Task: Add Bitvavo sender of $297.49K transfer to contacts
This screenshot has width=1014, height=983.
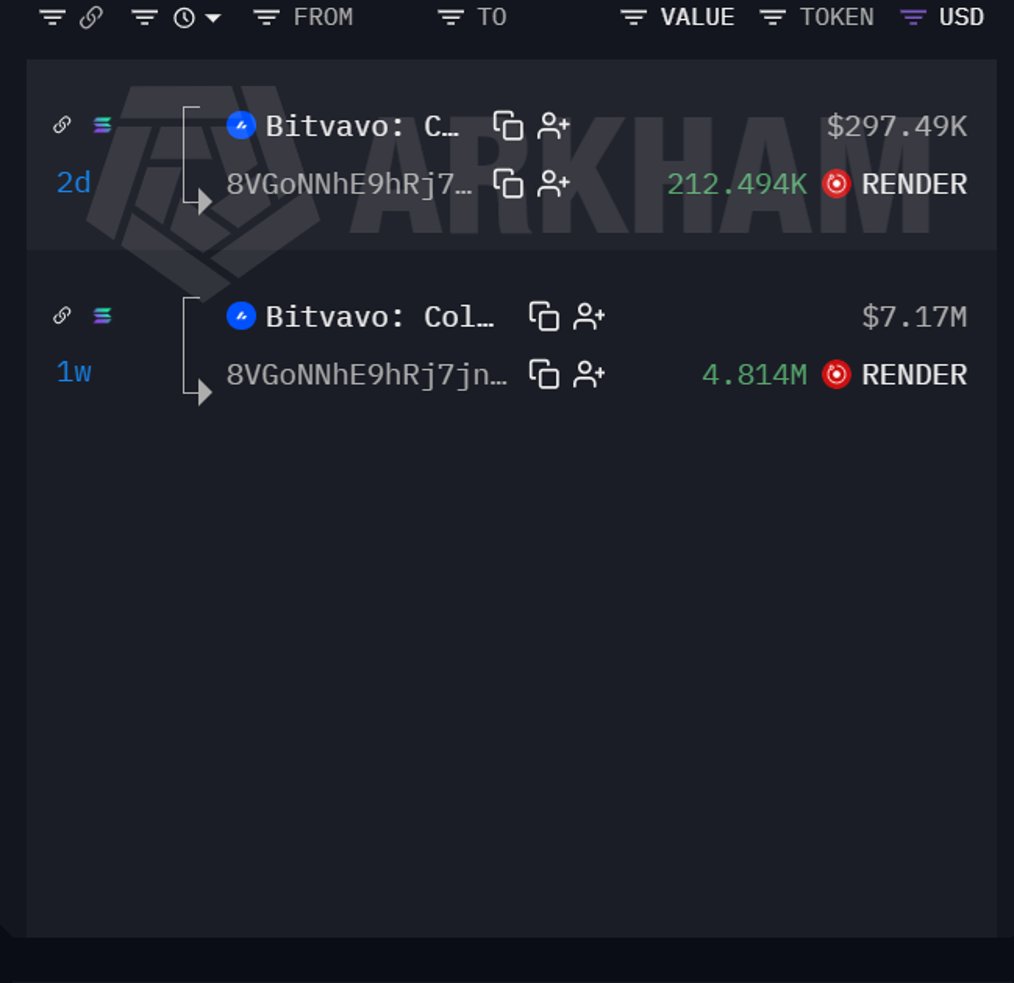Action: tap(554, 125)
